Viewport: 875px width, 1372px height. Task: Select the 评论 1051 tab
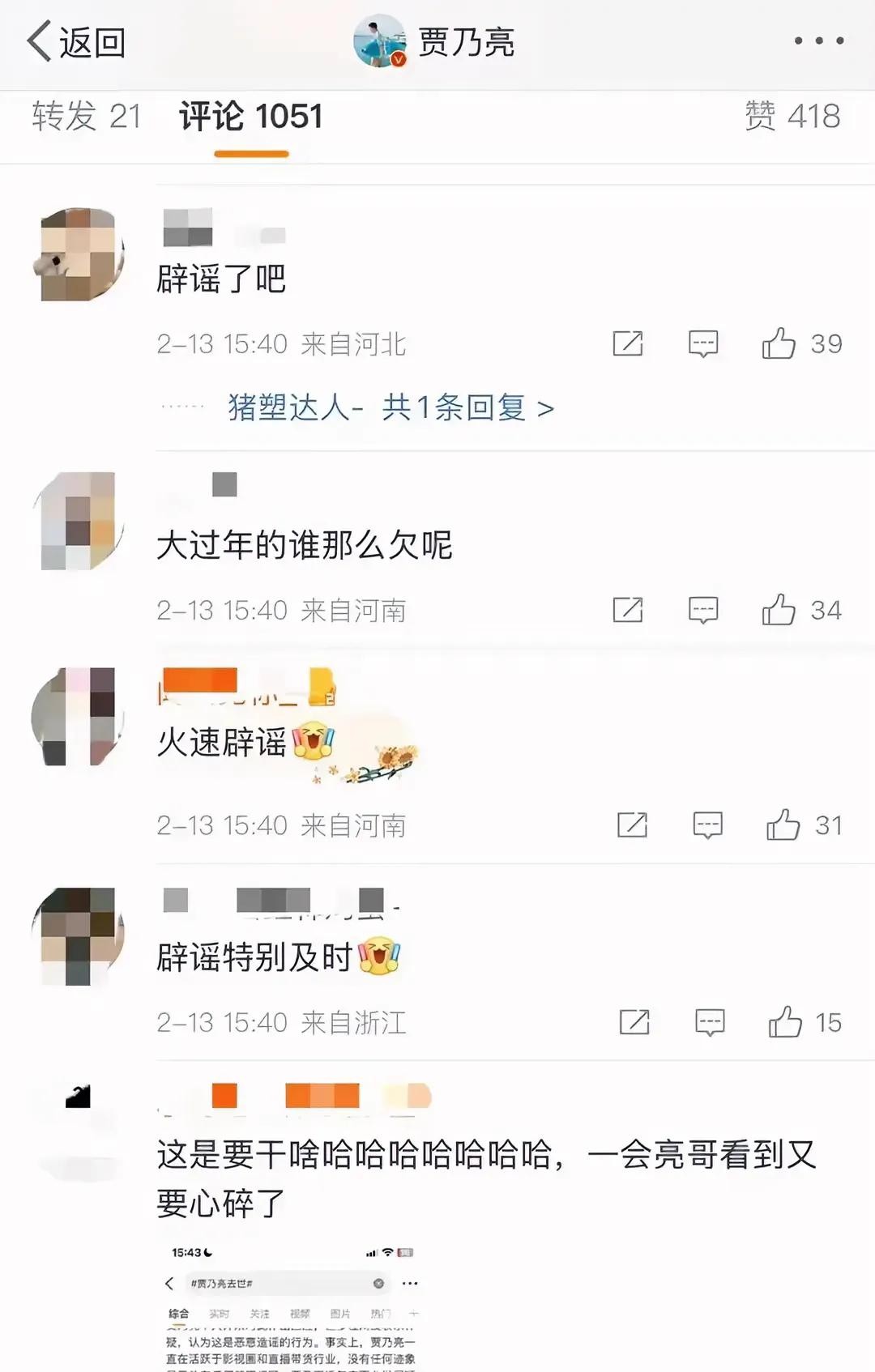(x=250, y=117)
